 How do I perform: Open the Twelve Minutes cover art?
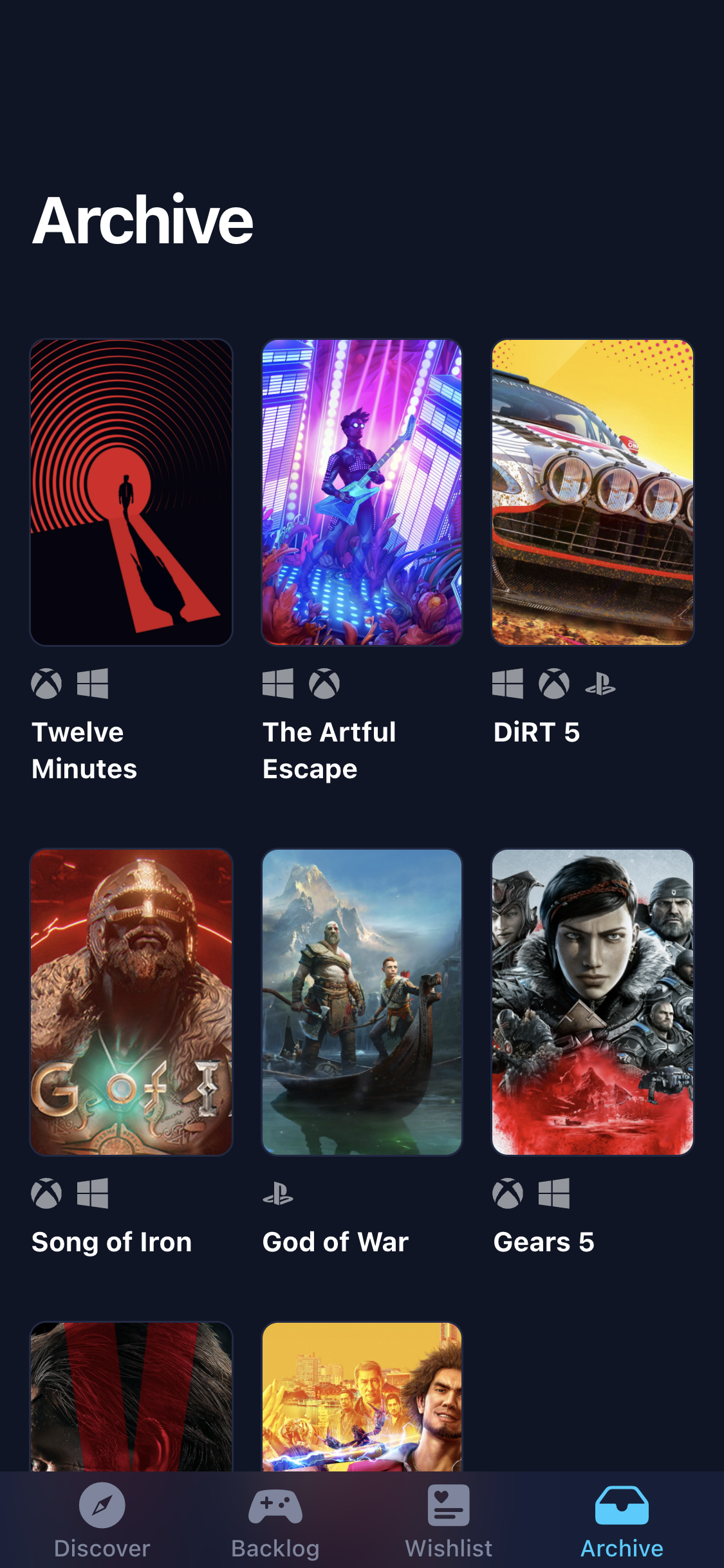131,492
